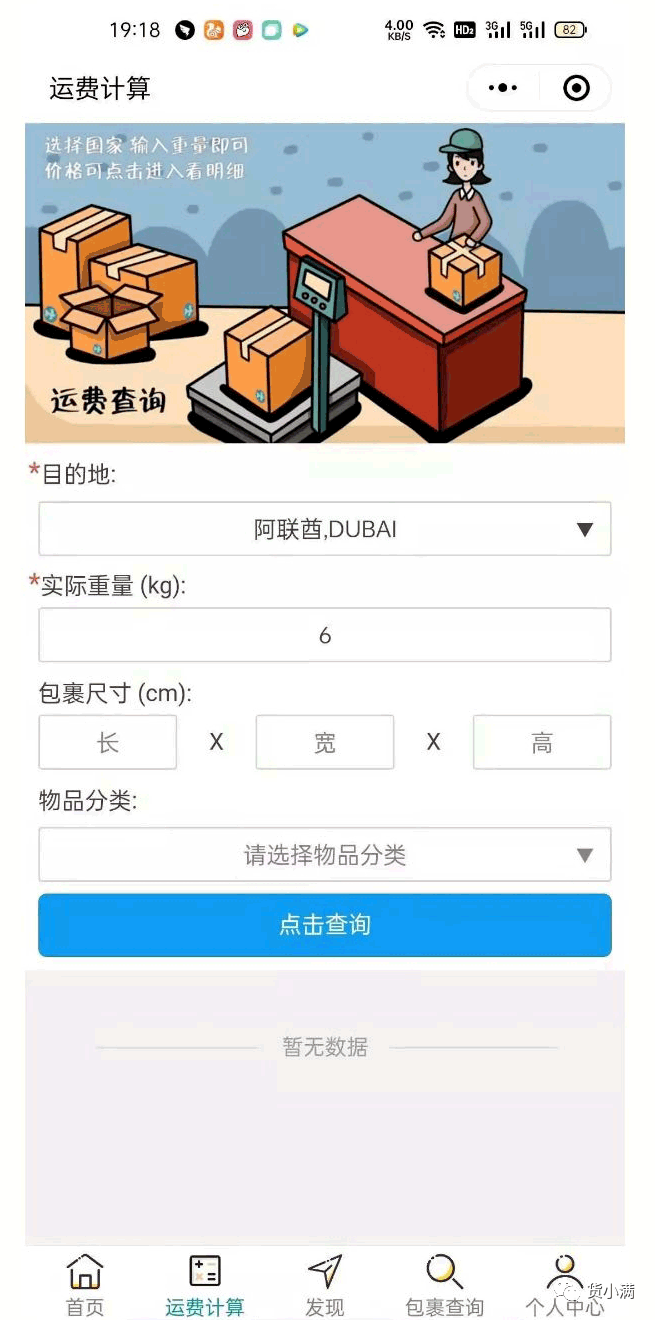Open the destination dropdown showing 阿联酋,DUBAI
Screen dimensions: 655x1320
point(324,529)
